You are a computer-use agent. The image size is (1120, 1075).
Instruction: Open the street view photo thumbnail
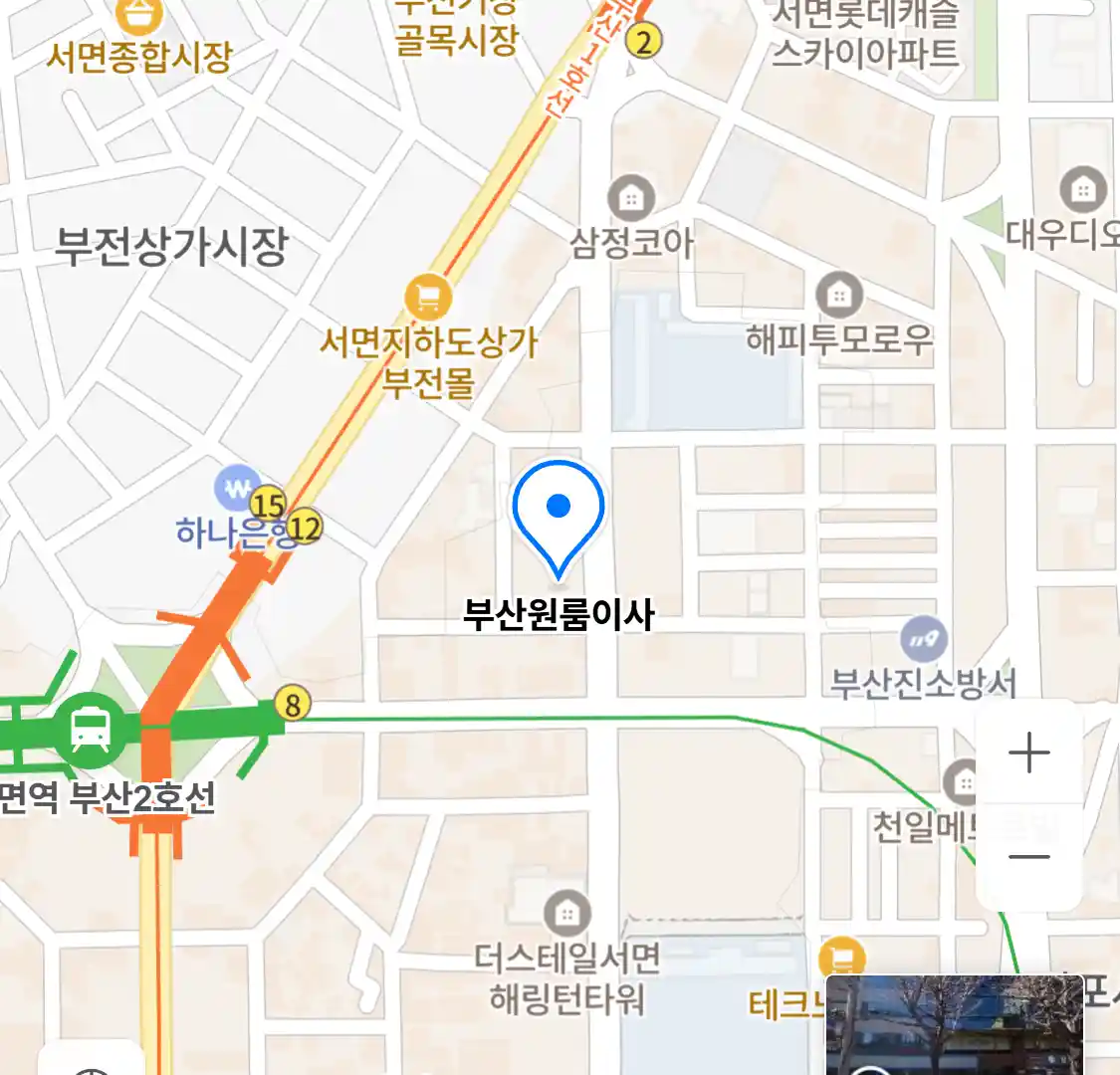pyautogui.click(x=954, y=1025)
